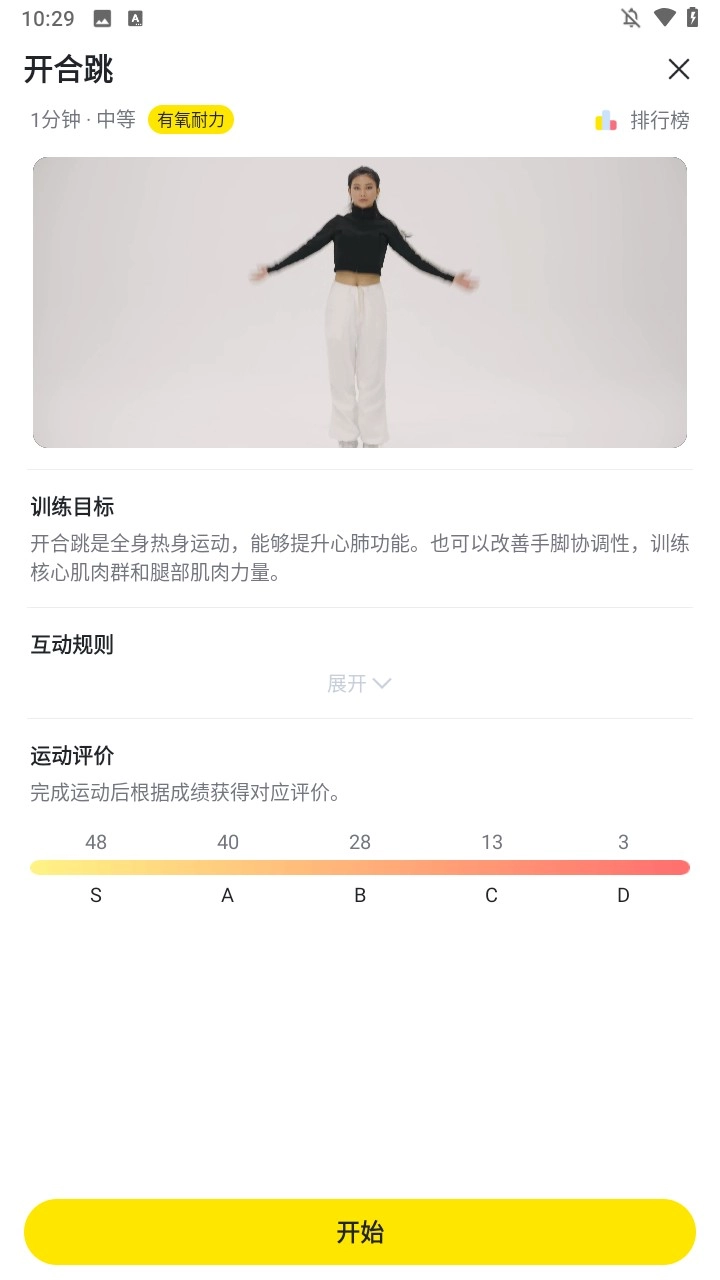The height and width of the screenshot is (1280, 720).
Task: Click the Wi-Fi icon in status bar
Action: point(666,17)
